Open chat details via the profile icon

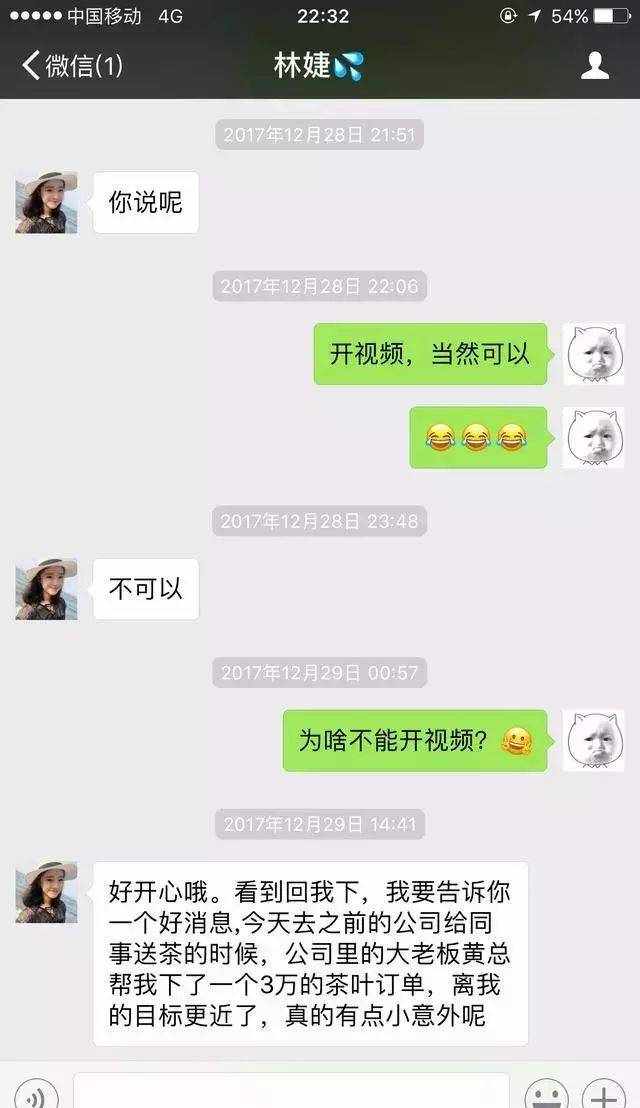(x=595, y=66)
